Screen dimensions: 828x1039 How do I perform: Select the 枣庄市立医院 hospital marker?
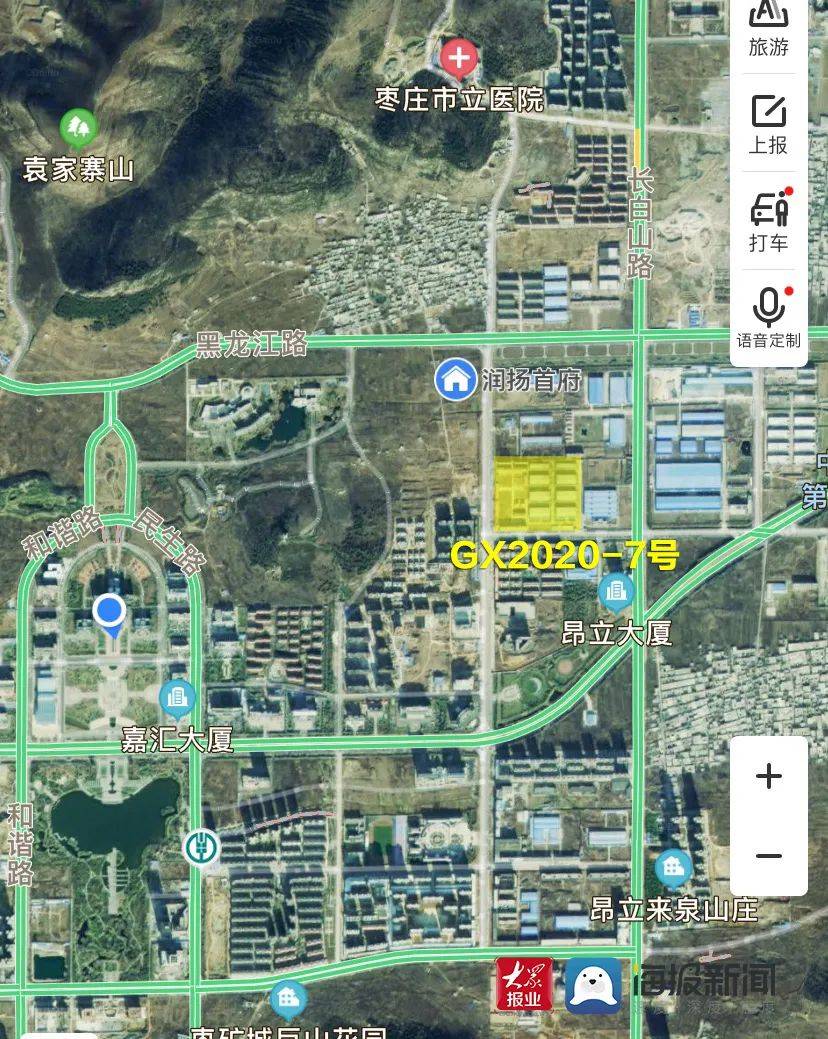pyautogui.click(x=459, y=59)
